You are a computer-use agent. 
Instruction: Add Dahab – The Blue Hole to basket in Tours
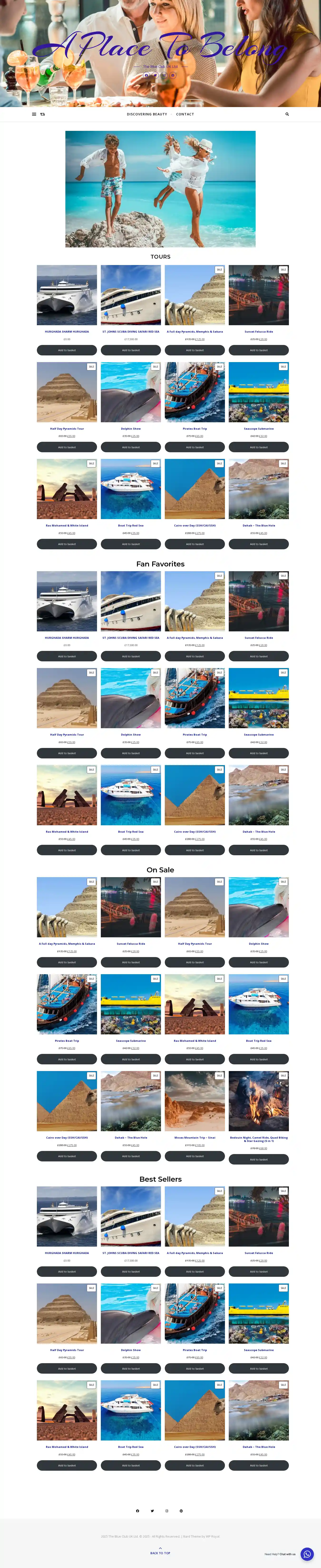tap(258, 544)
